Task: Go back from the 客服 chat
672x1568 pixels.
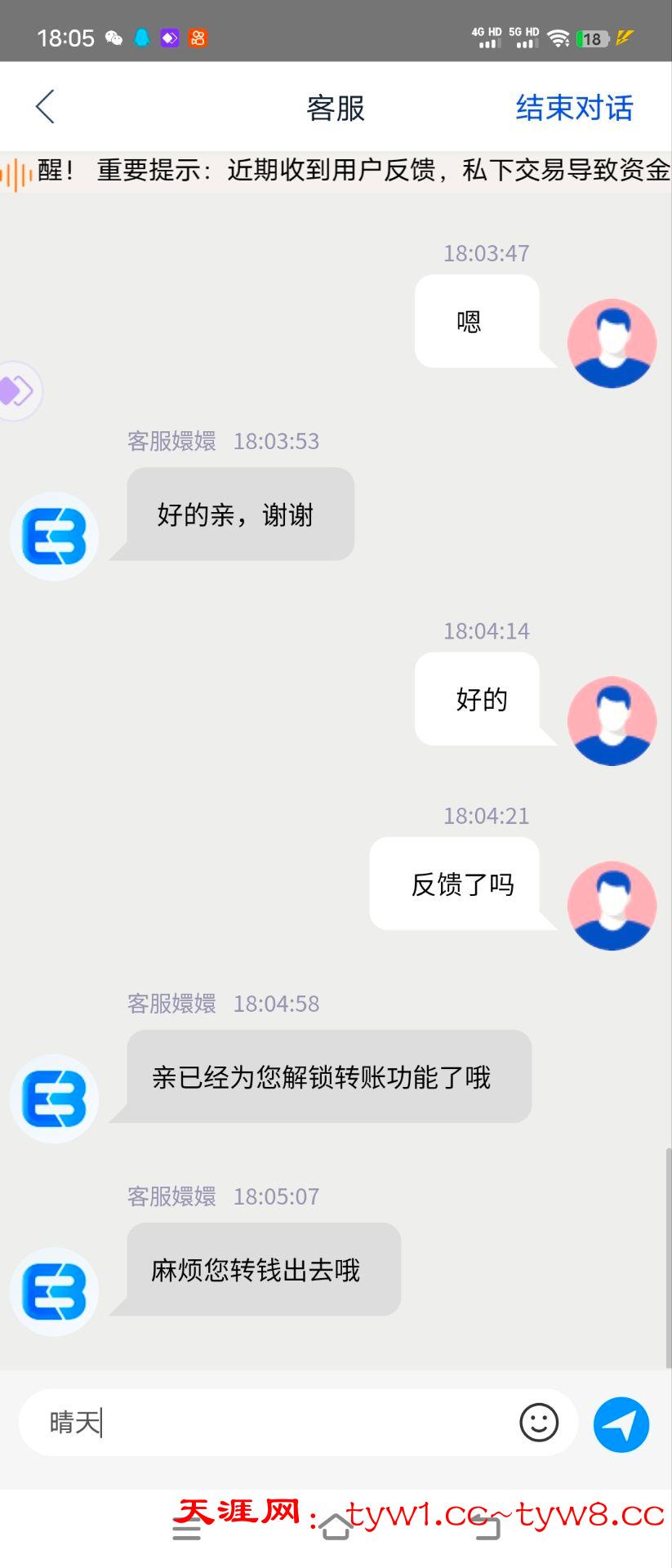Action: (45, 107)
